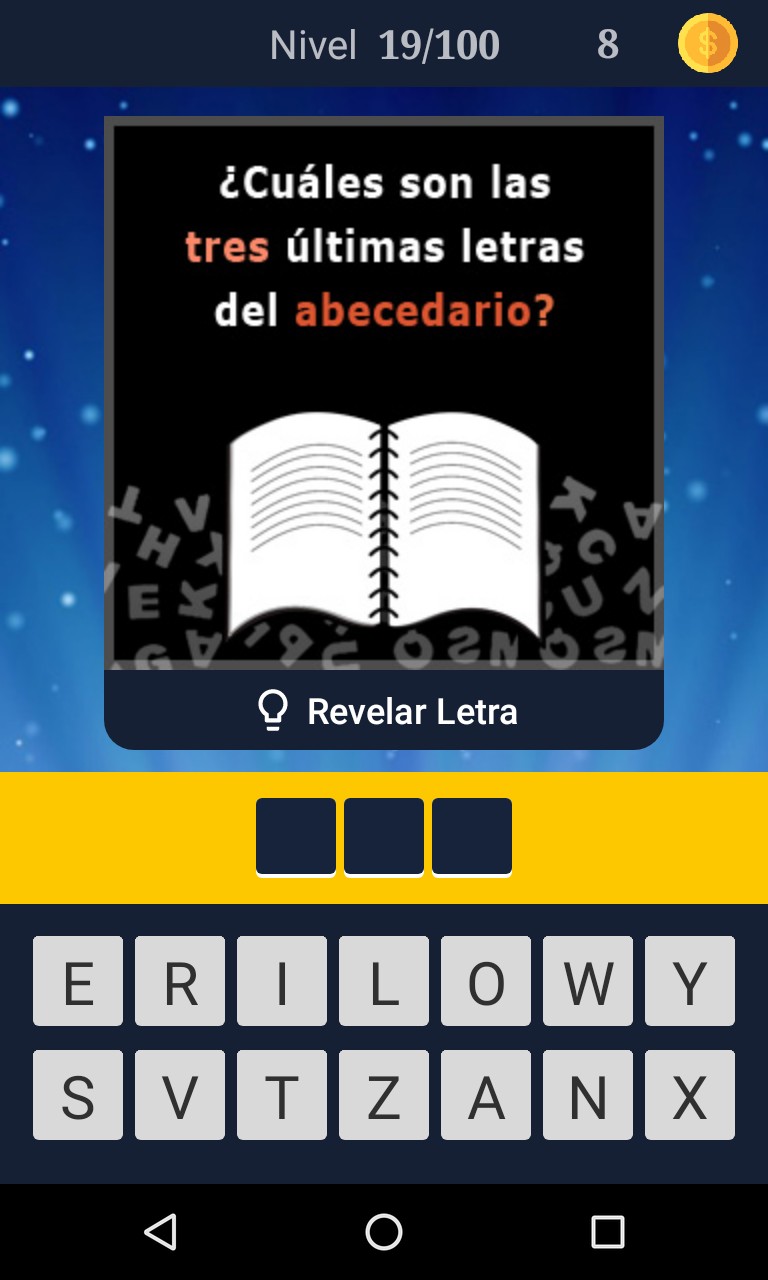The height and width of the screenshot is (1280, 768).
Task: Pick the letter L tile
Action: 383,981
